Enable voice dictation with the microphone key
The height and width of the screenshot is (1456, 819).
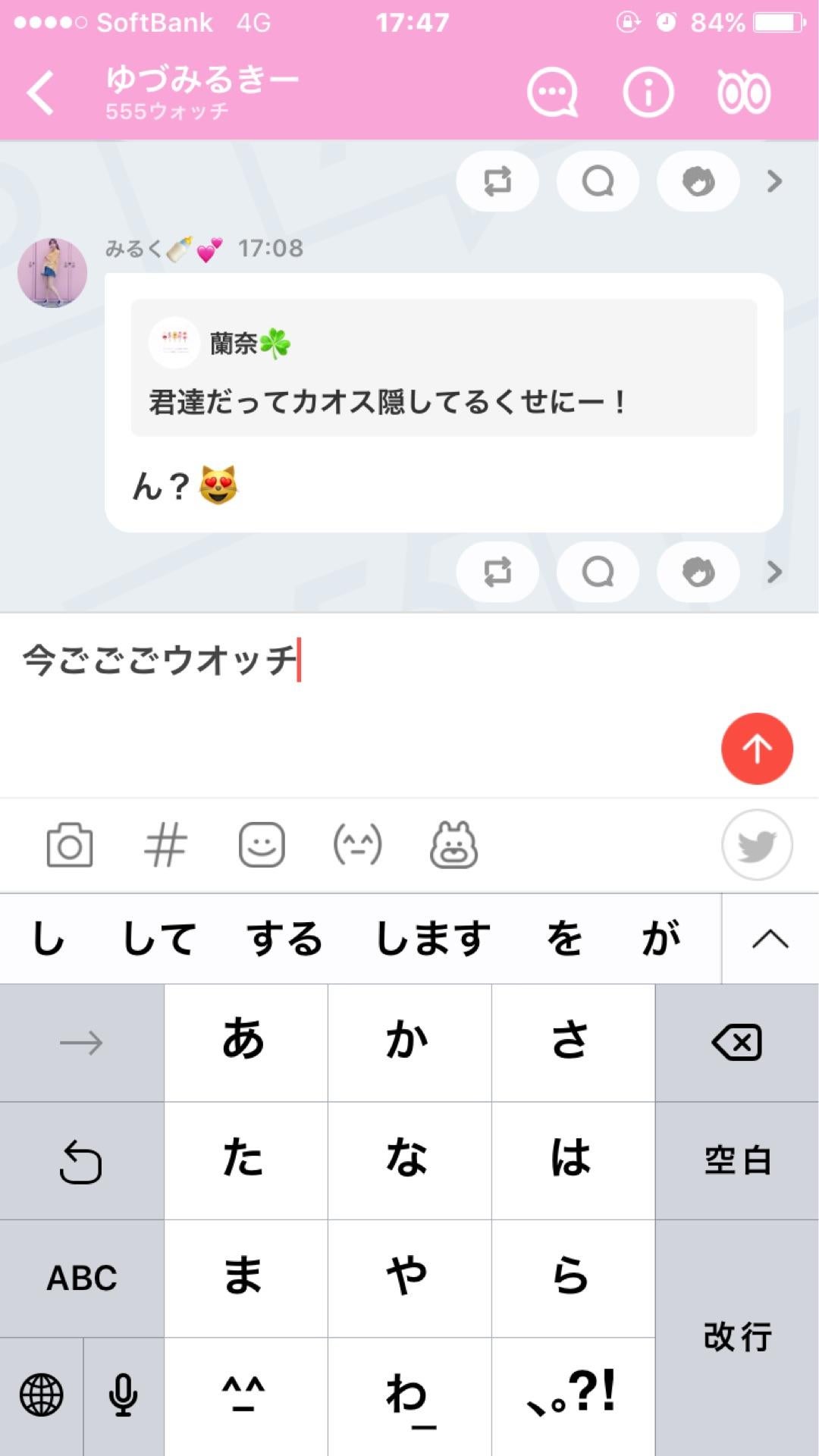[122, 1395]
